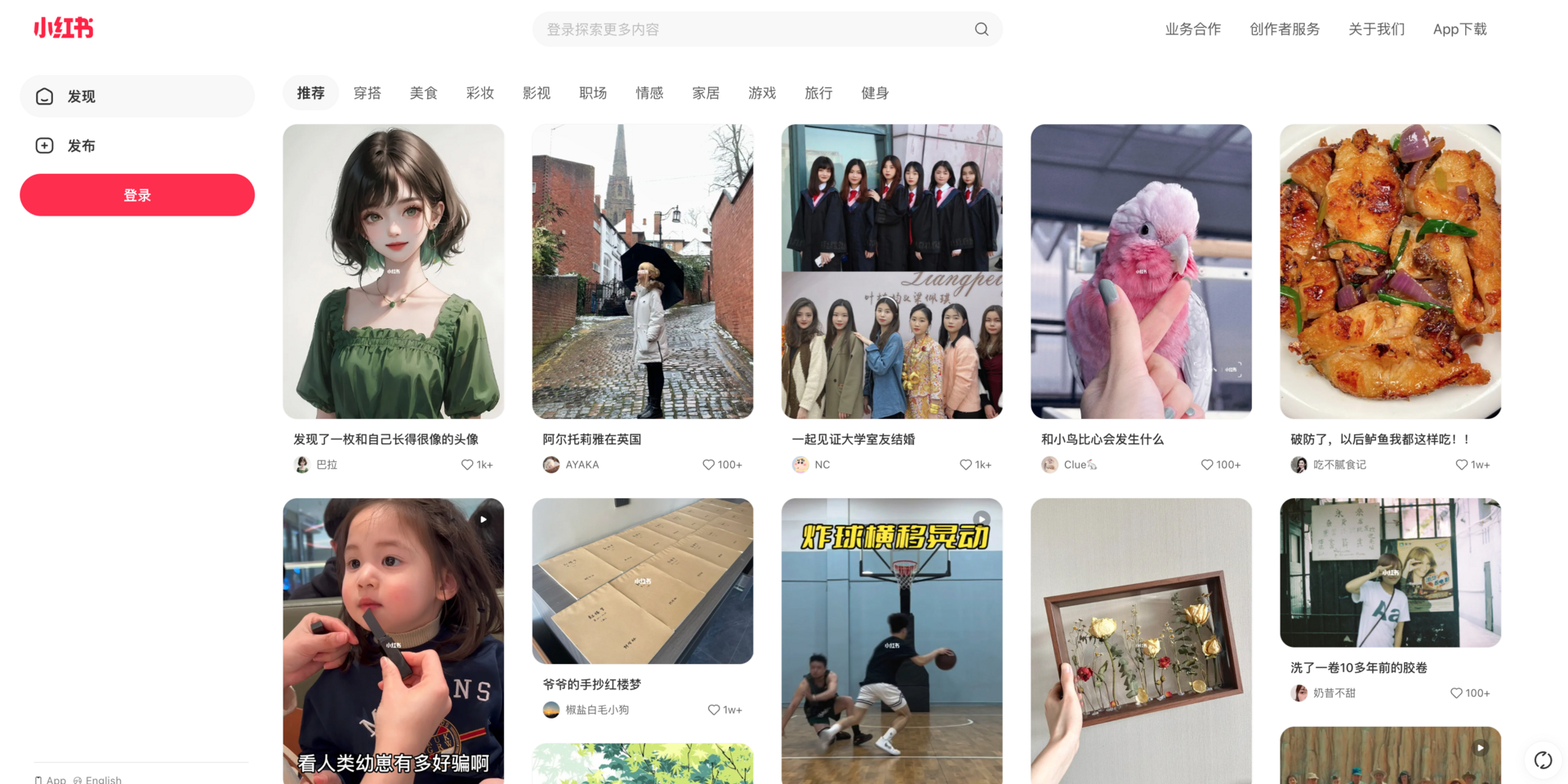The image size is (1568, 784).
Task: Switch to the 穿搭 tab
Action: click(x=367, y=93)
